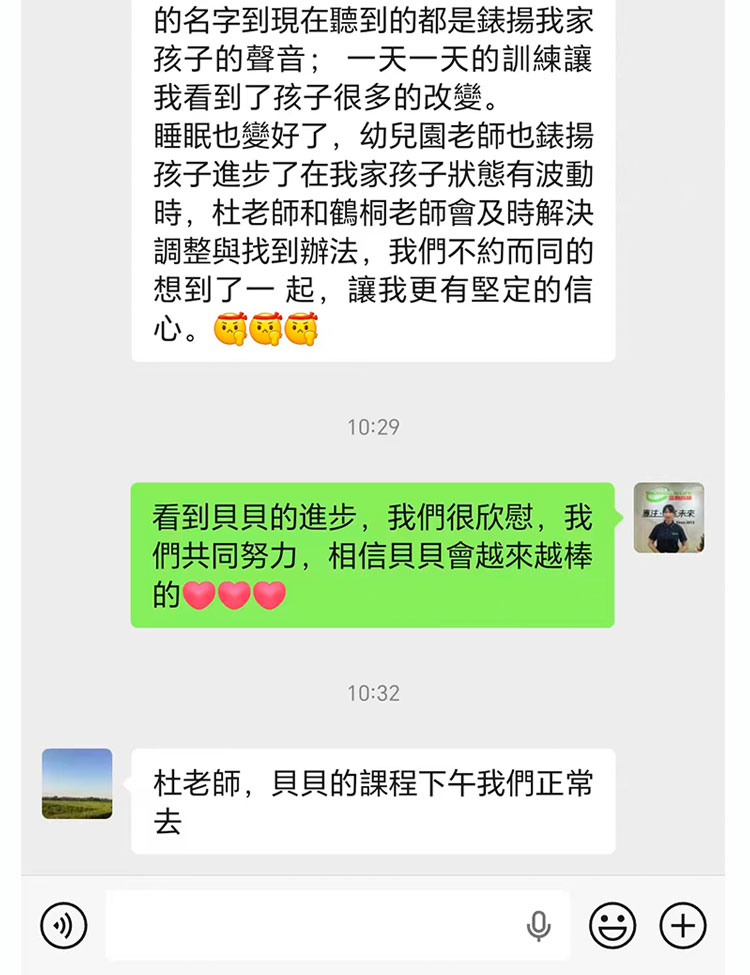View the landscape avatar sender's profile
Screen dimensions: 750x975
point(77,784)
